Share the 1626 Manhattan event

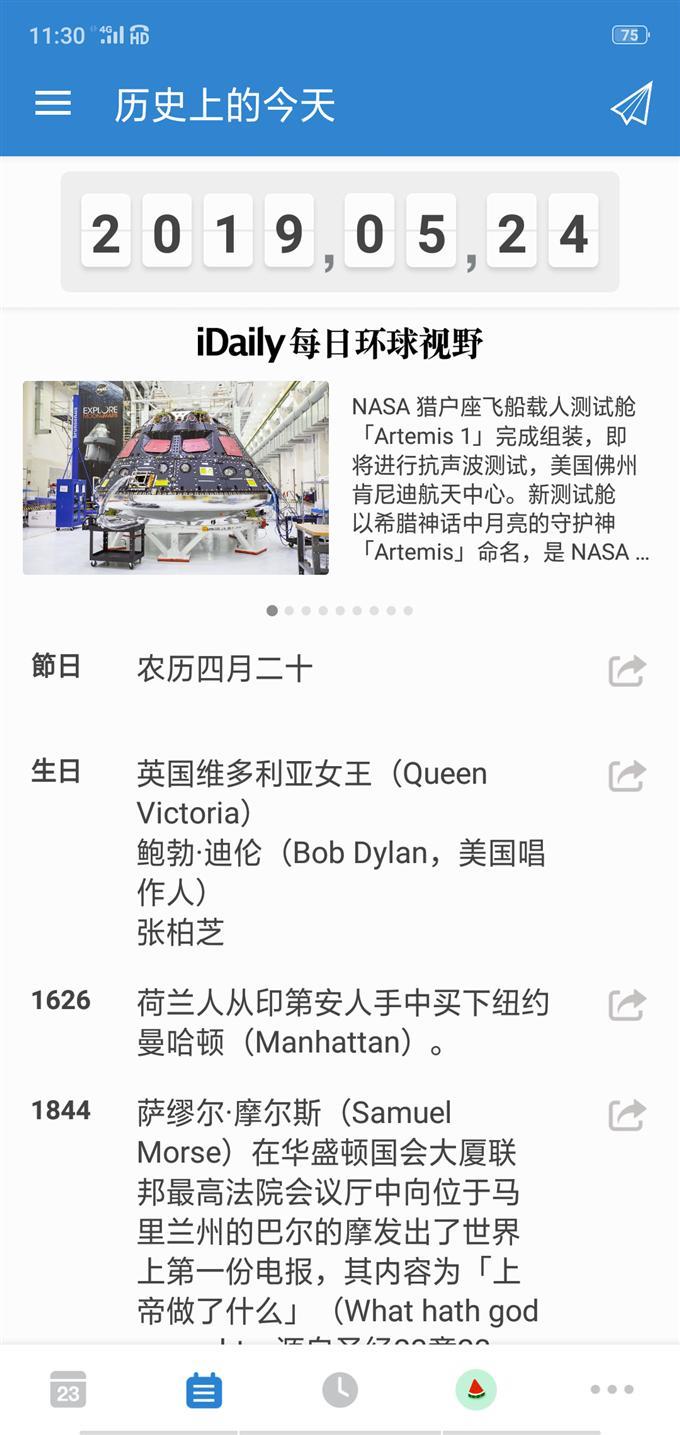coord(627,1005)
